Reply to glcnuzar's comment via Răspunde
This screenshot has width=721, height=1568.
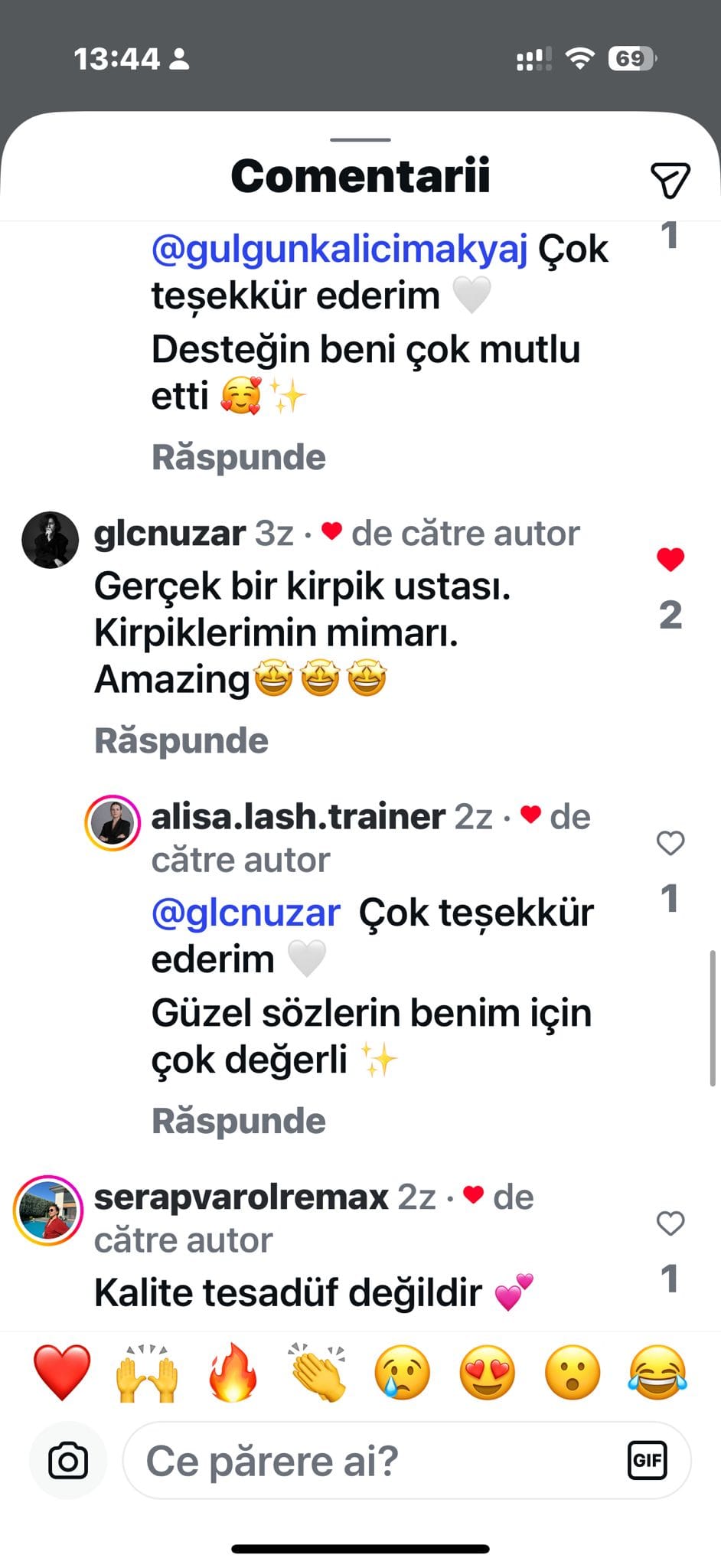[x=181, y=740]
